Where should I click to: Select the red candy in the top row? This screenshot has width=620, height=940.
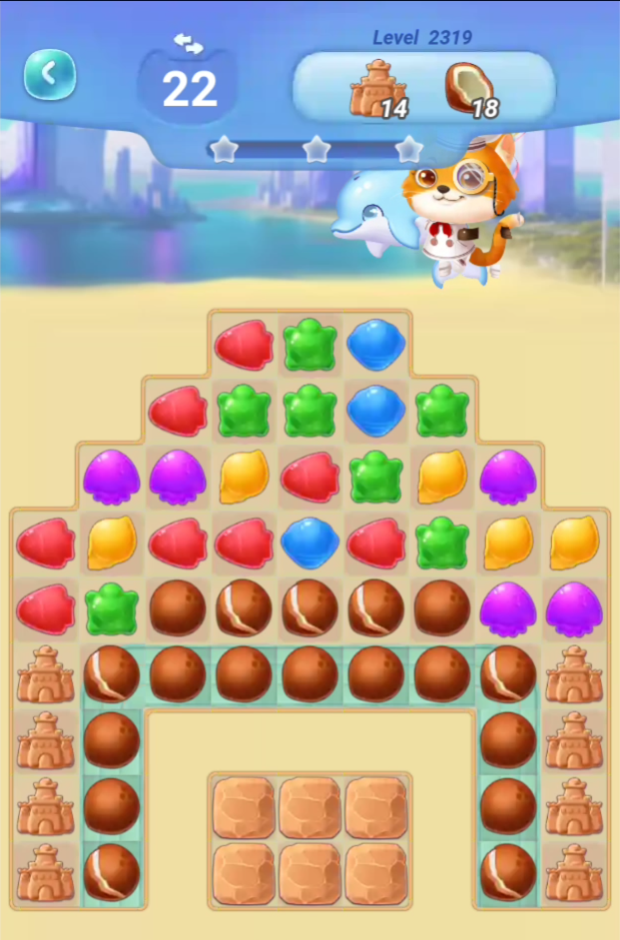tap(244, 345)
